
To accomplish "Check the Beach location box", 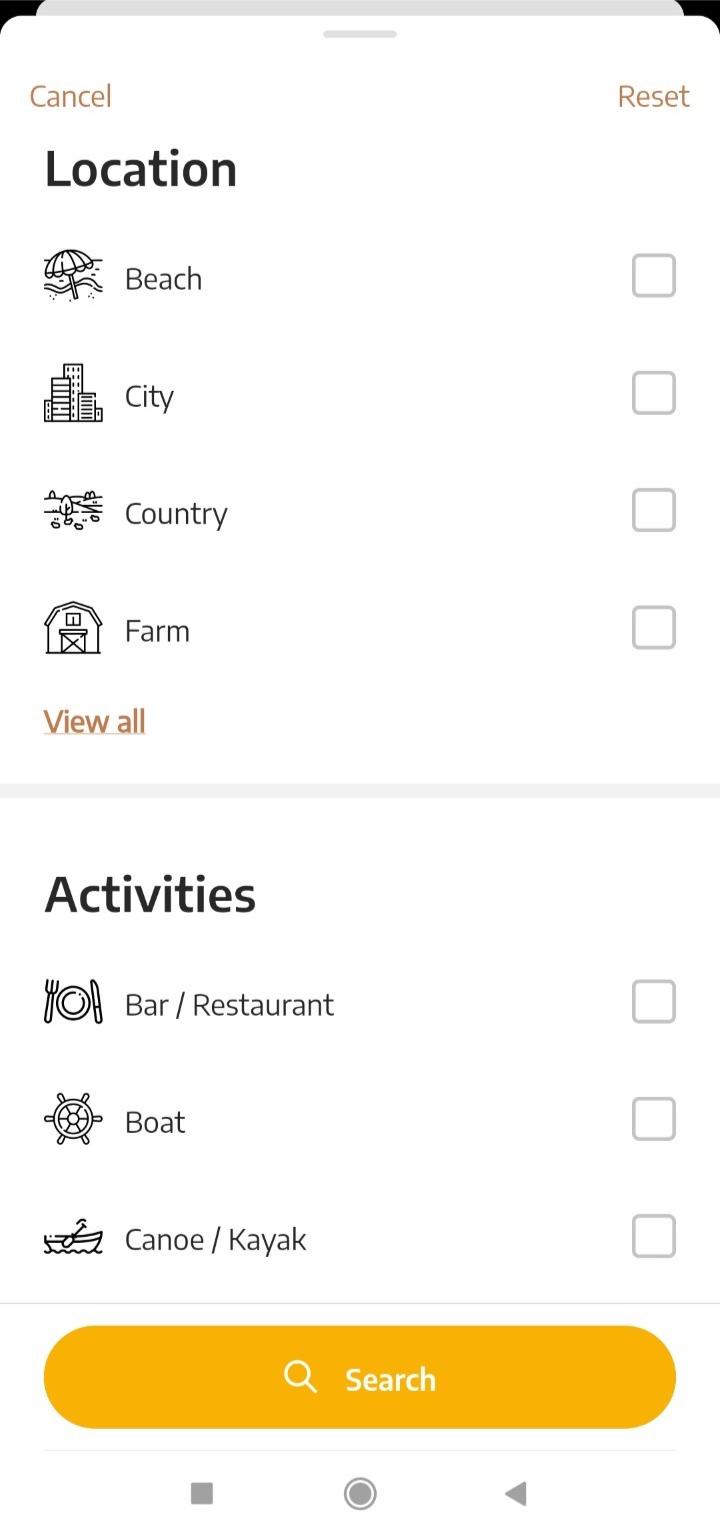I will [654, 276].
